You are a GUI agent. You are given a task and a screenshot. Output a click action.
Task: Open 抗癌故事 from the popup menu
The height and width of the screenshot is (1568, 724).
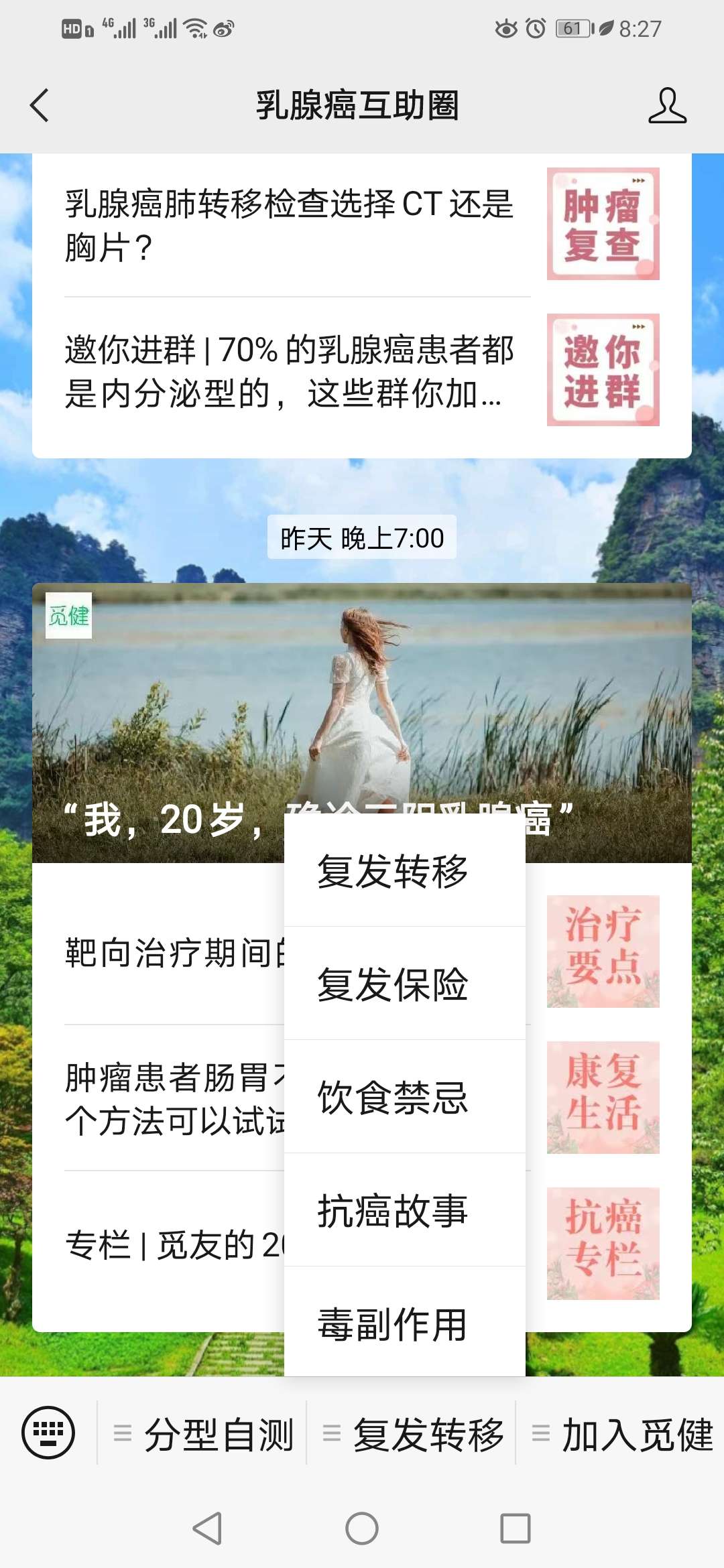coord(393,1210)
